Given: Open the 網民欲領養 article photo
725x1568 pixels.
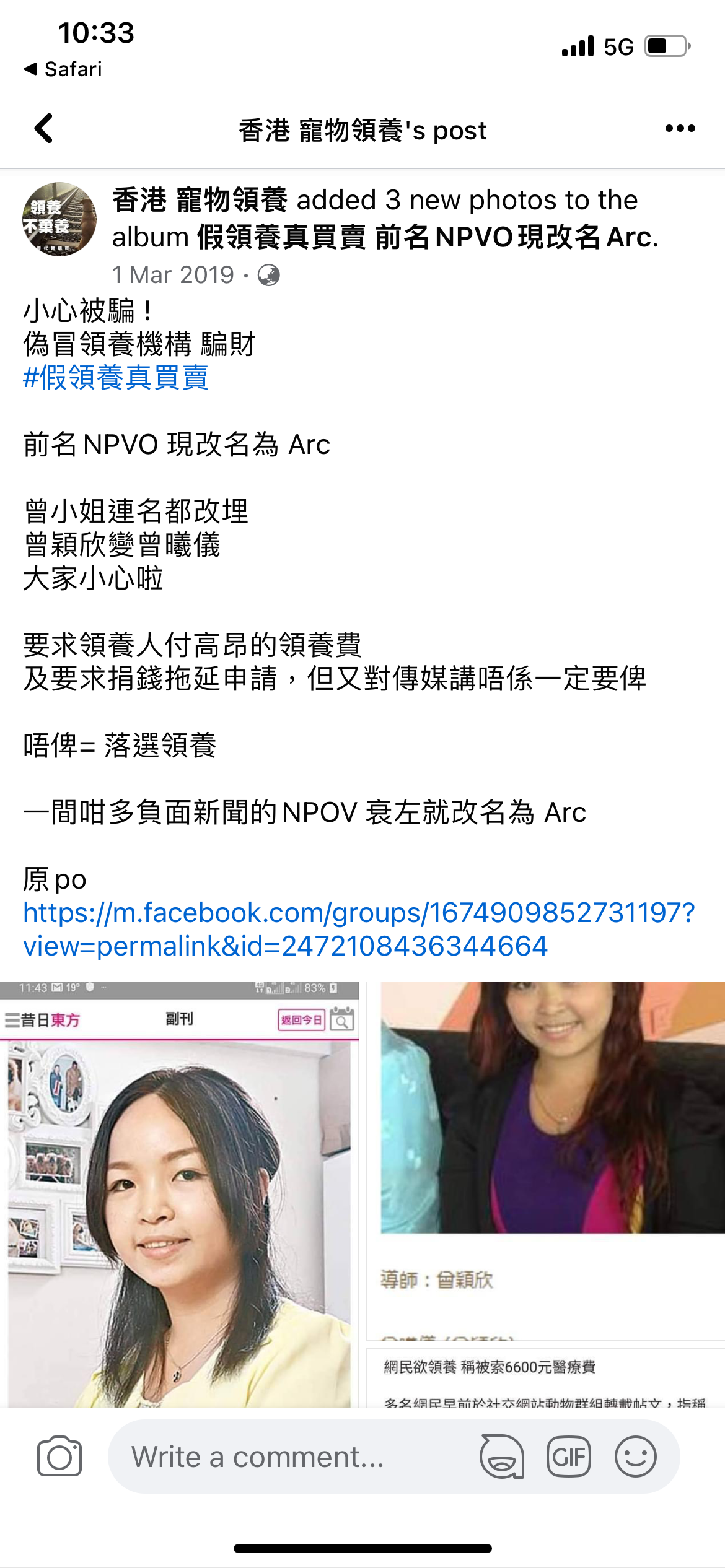Looking at the screenshot, I should [545, 1378].
